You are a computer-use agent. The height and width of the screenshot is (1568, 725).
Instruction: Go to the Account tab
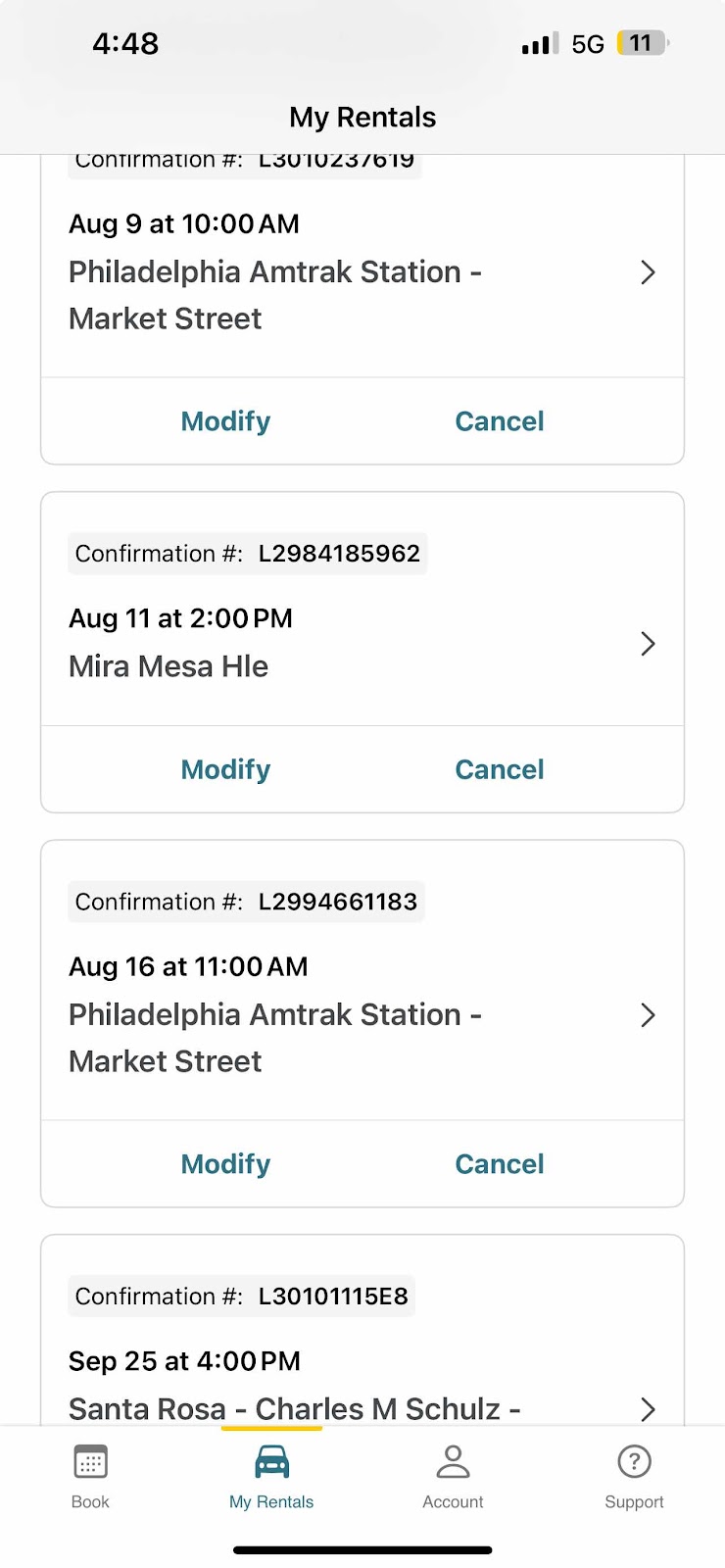[453, 1477]
